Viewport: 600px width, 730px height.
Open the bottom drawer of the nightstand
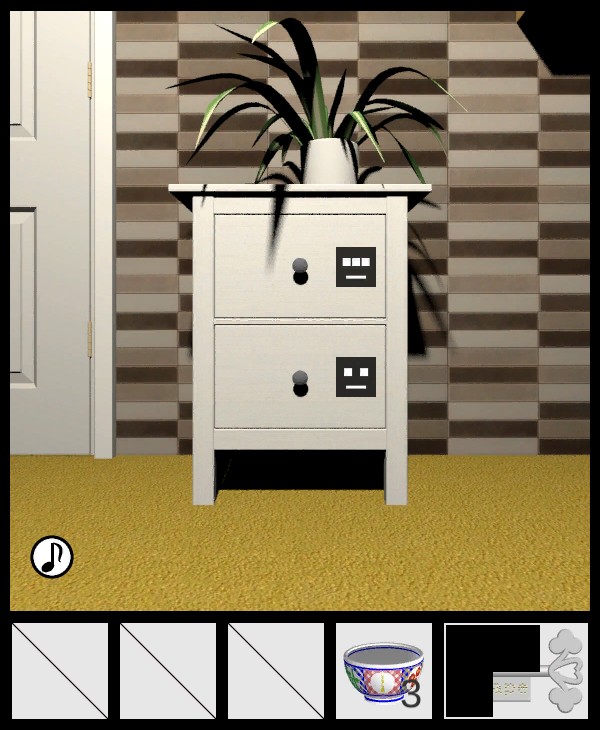(300, 380)
